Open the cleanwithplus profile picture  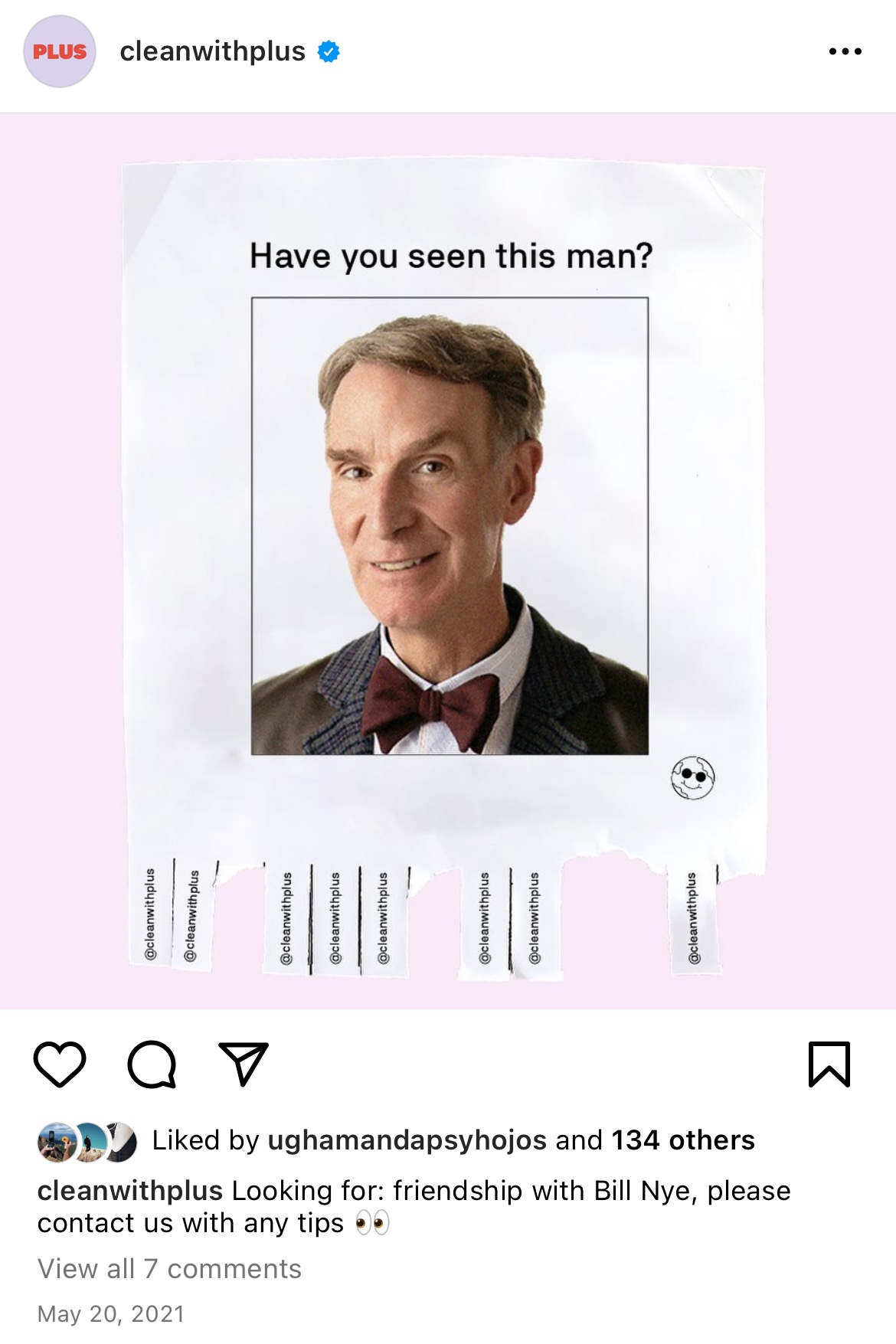(x=60, y=52)
